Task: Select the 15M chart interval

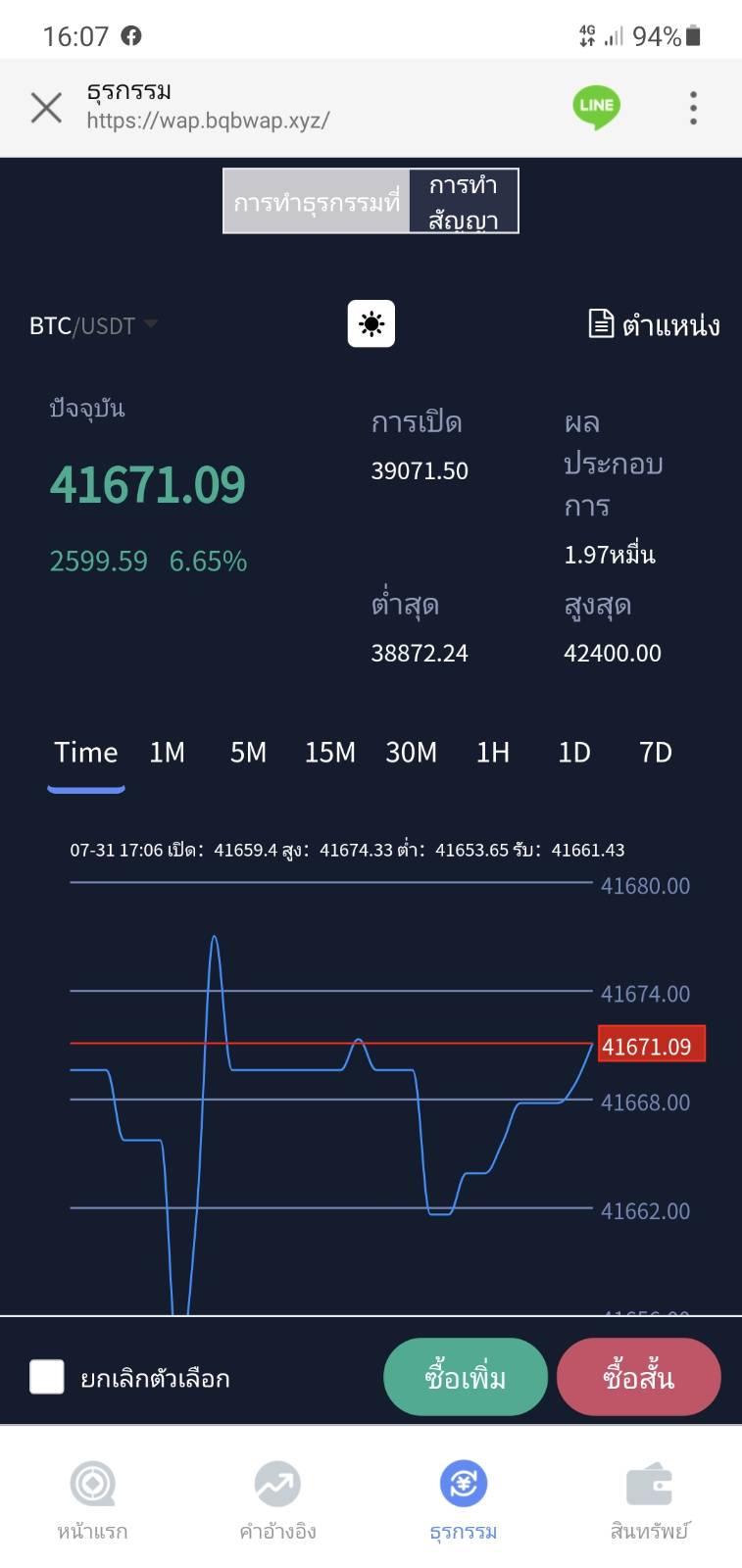Action: coord(330,753)
